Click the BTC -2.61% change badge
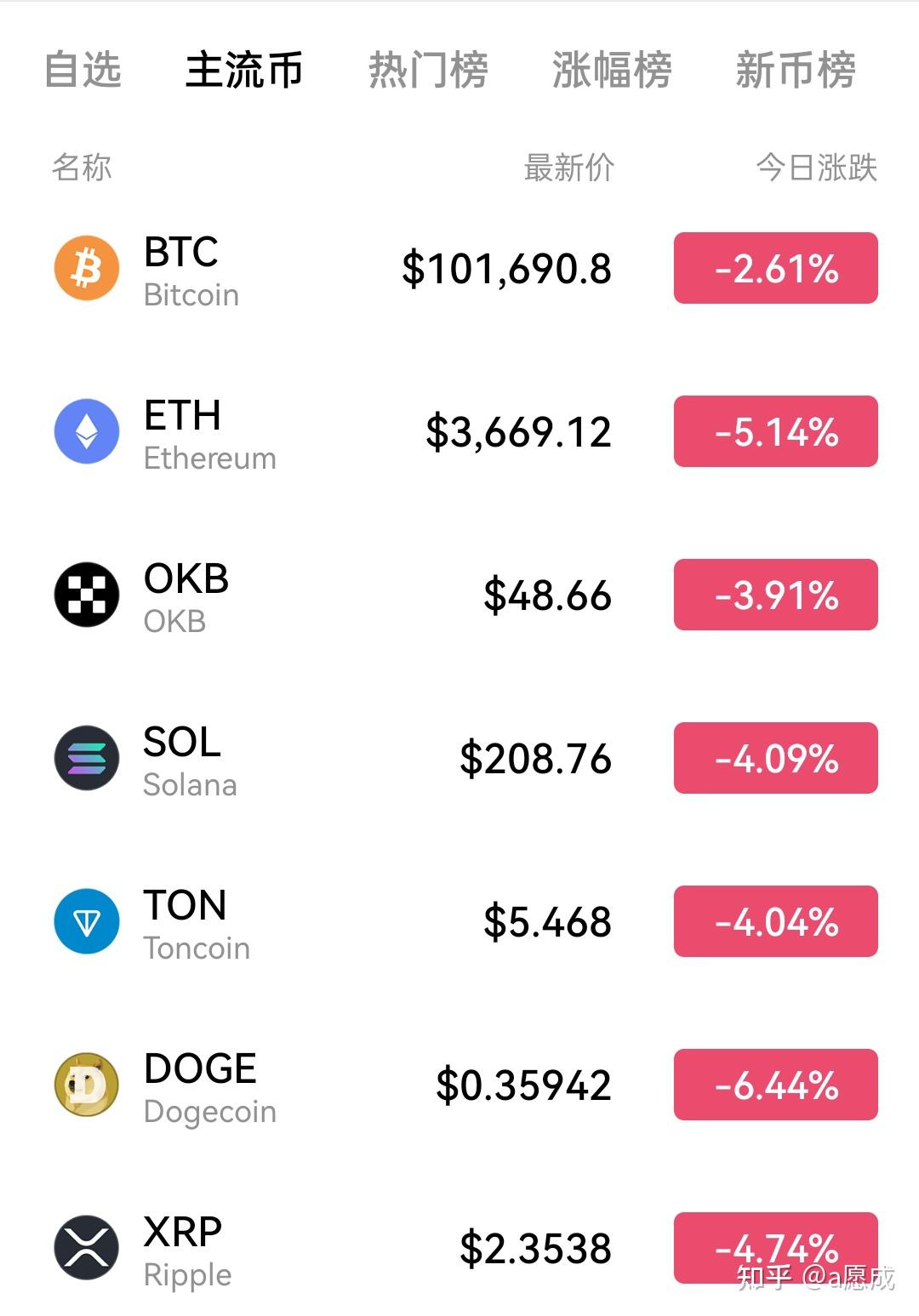Viewport: 919px width, 1316px height. pos(774,269)
